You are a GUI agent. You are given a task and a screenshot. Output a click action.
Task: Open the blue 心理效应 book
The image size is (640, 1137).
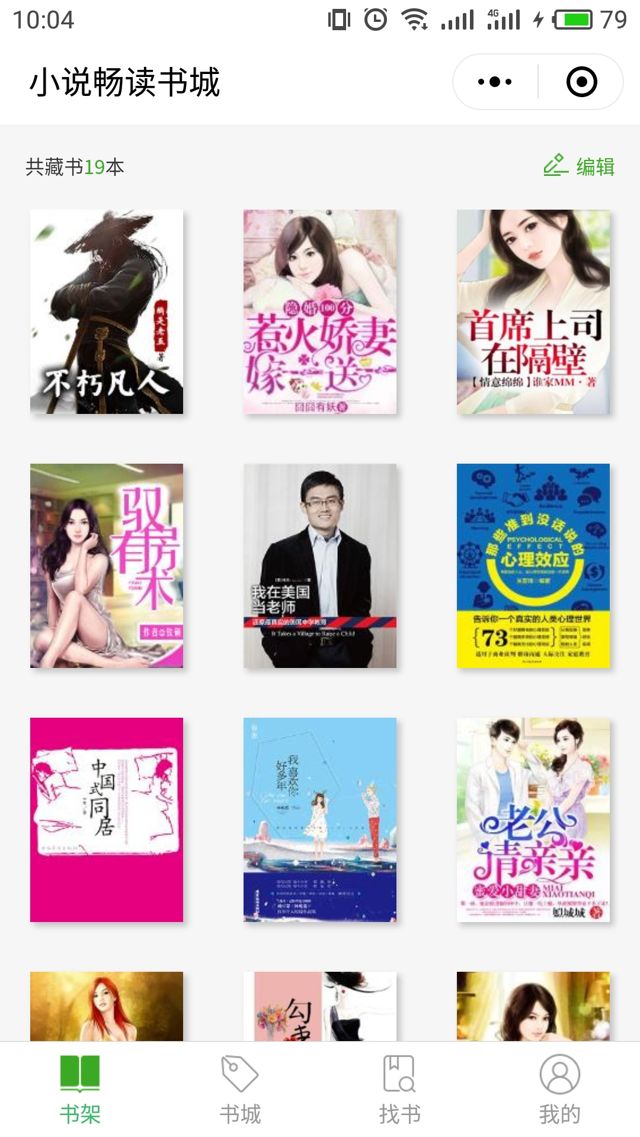(533, 565)
